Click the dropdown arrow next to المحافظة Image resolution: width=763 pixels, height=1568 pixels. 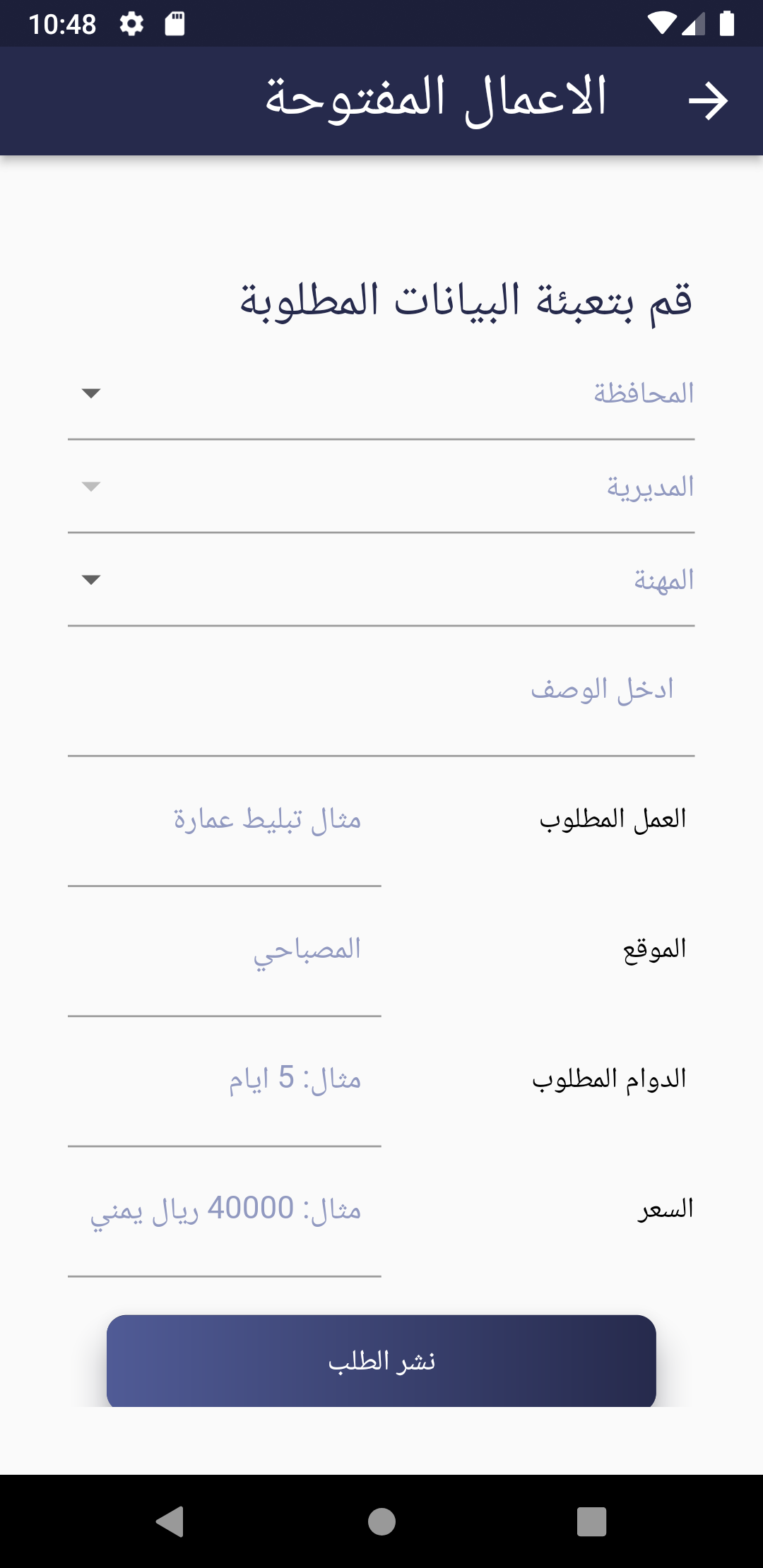90,394
